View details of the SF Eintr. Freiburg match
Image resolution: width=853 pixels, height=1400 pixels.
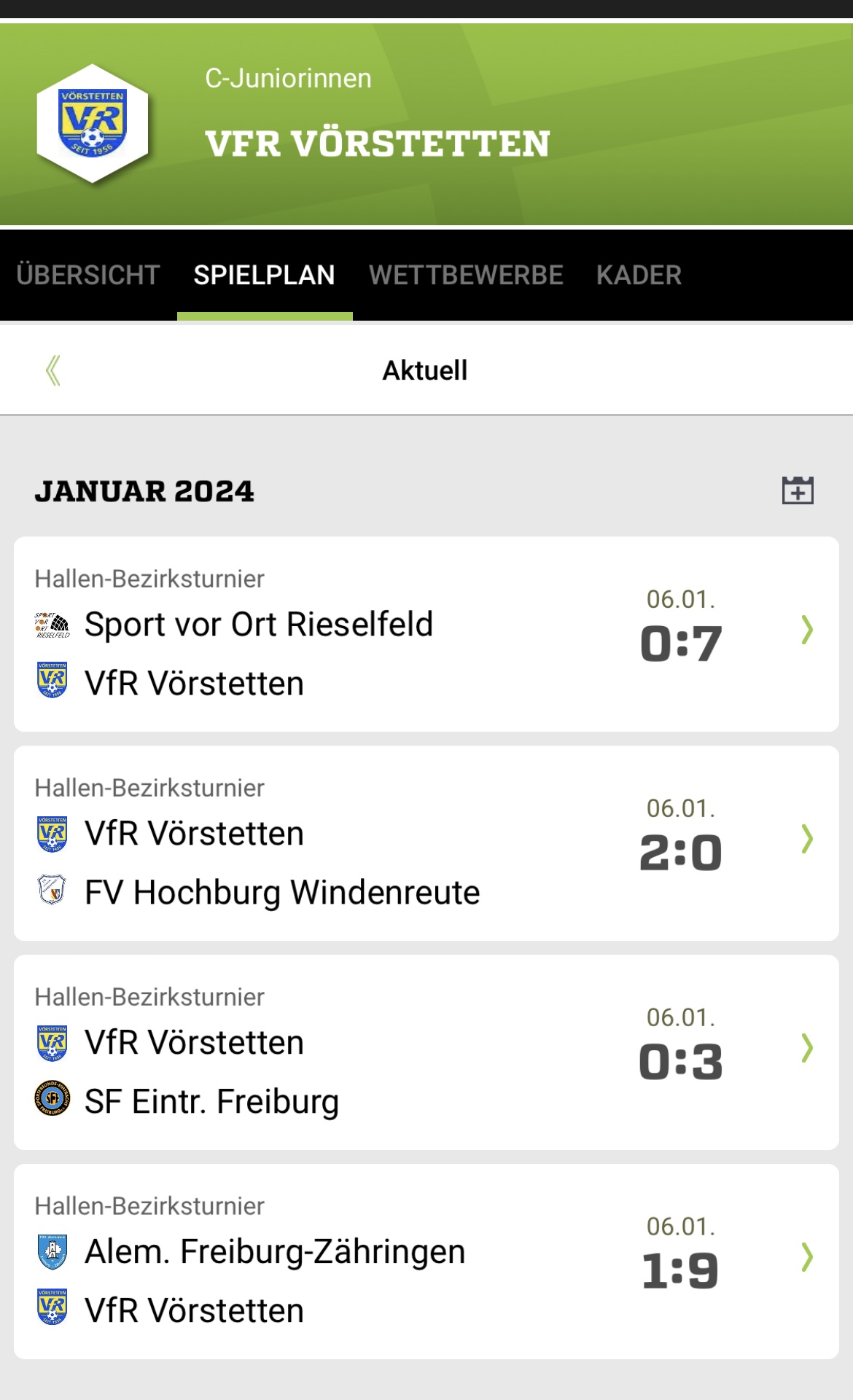426,1052
